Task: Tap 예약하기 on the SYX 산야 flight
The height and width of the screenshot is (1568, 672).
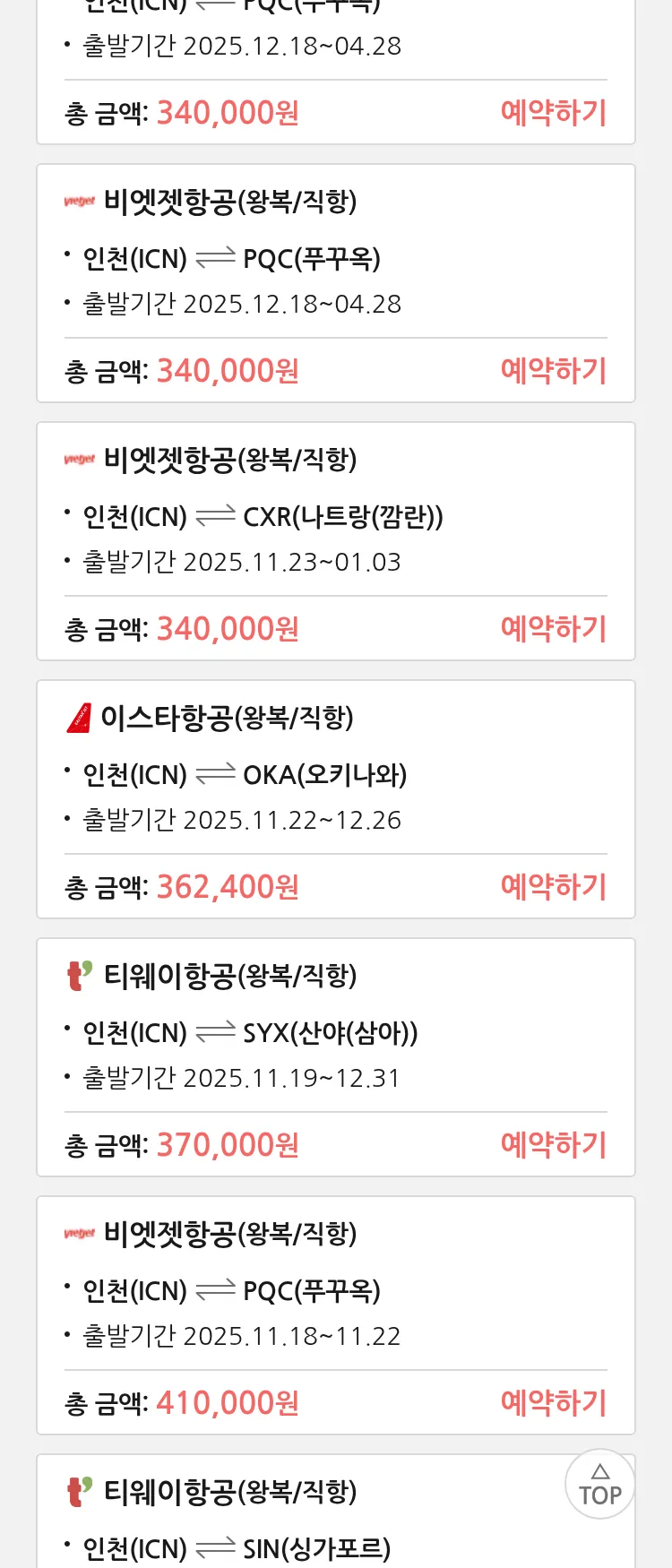Action: (x=553, y=1145)
